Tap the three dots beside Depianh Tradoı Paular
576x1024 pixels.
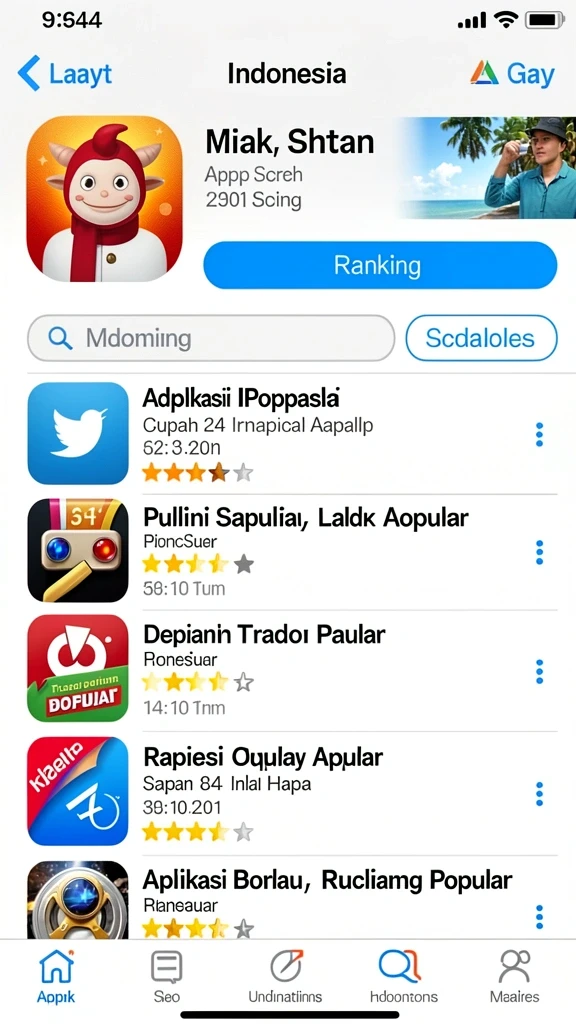[x=539, y=671]
